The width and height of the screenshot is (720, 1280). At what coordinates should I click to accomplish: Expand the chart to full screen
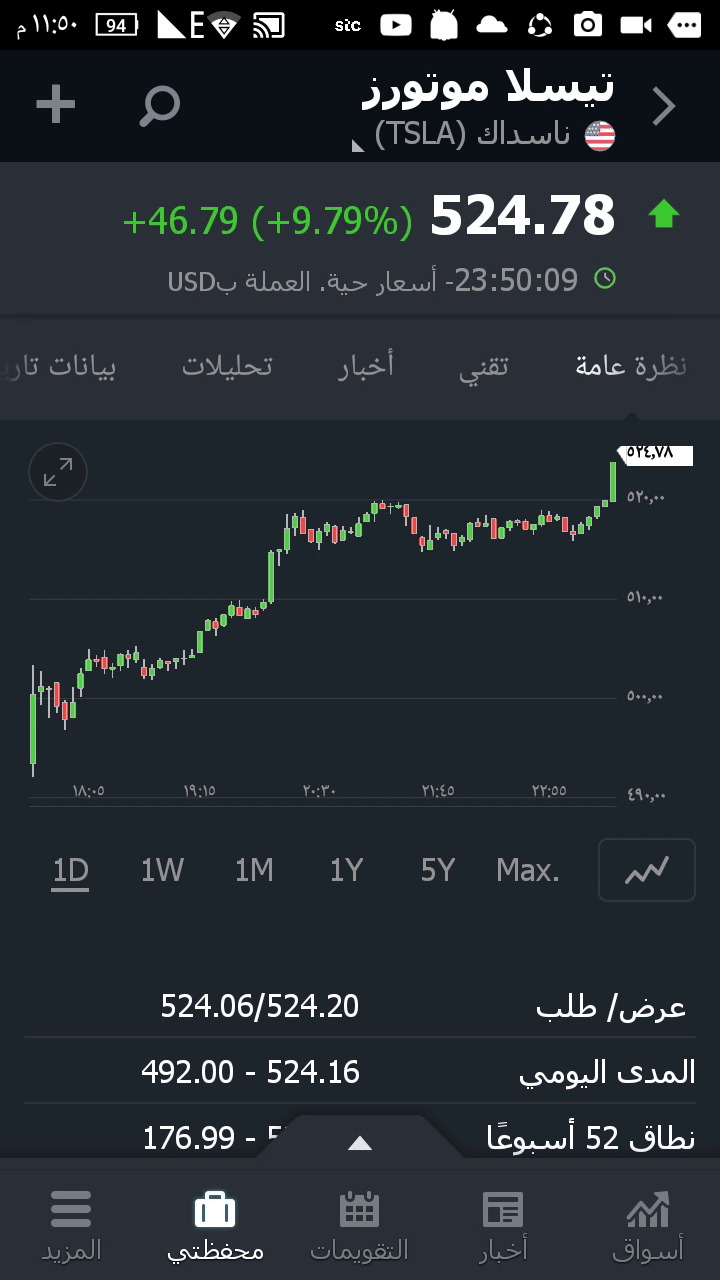pos(58,472)
